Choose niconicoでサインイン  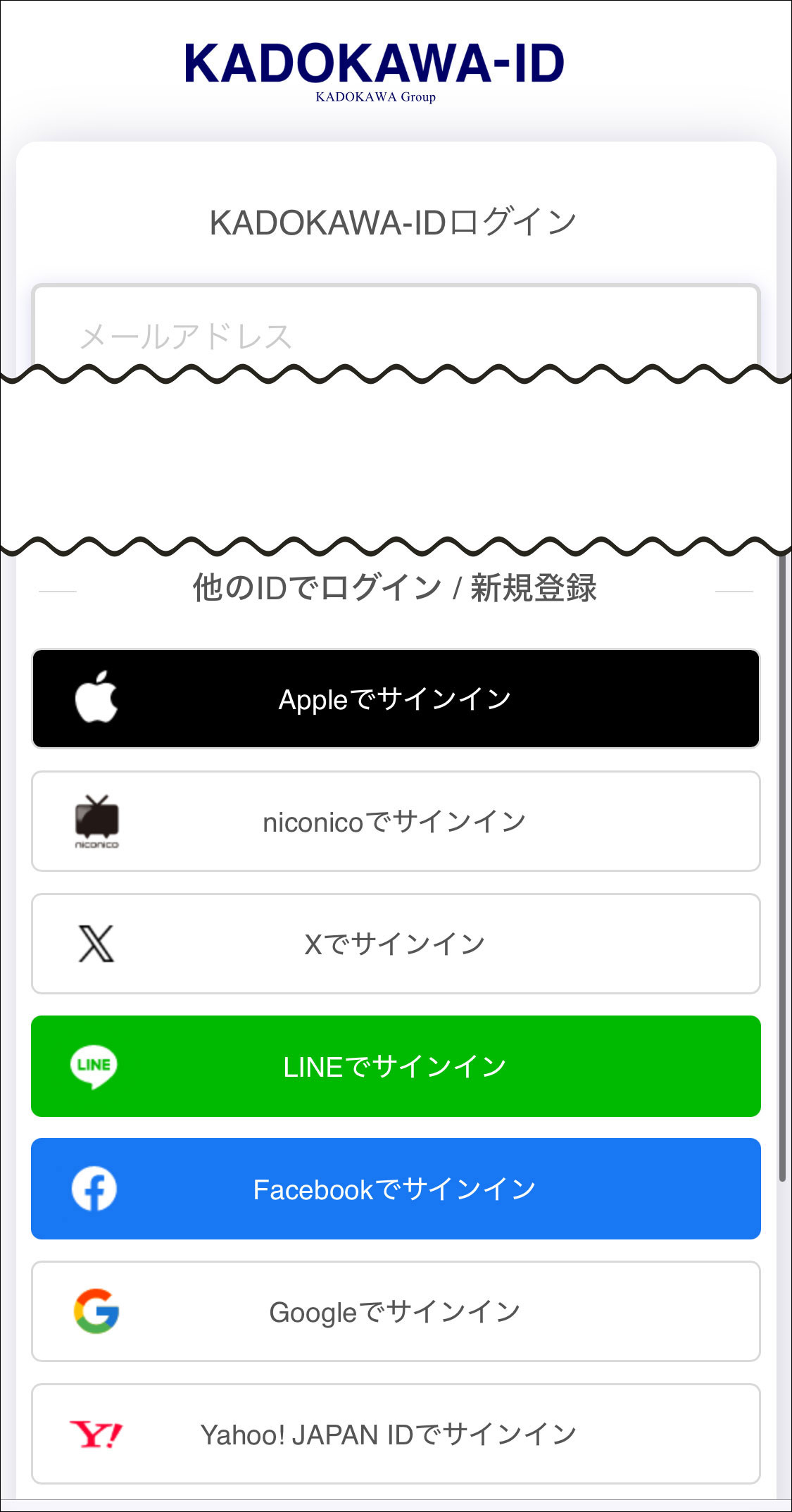(396, 821)
